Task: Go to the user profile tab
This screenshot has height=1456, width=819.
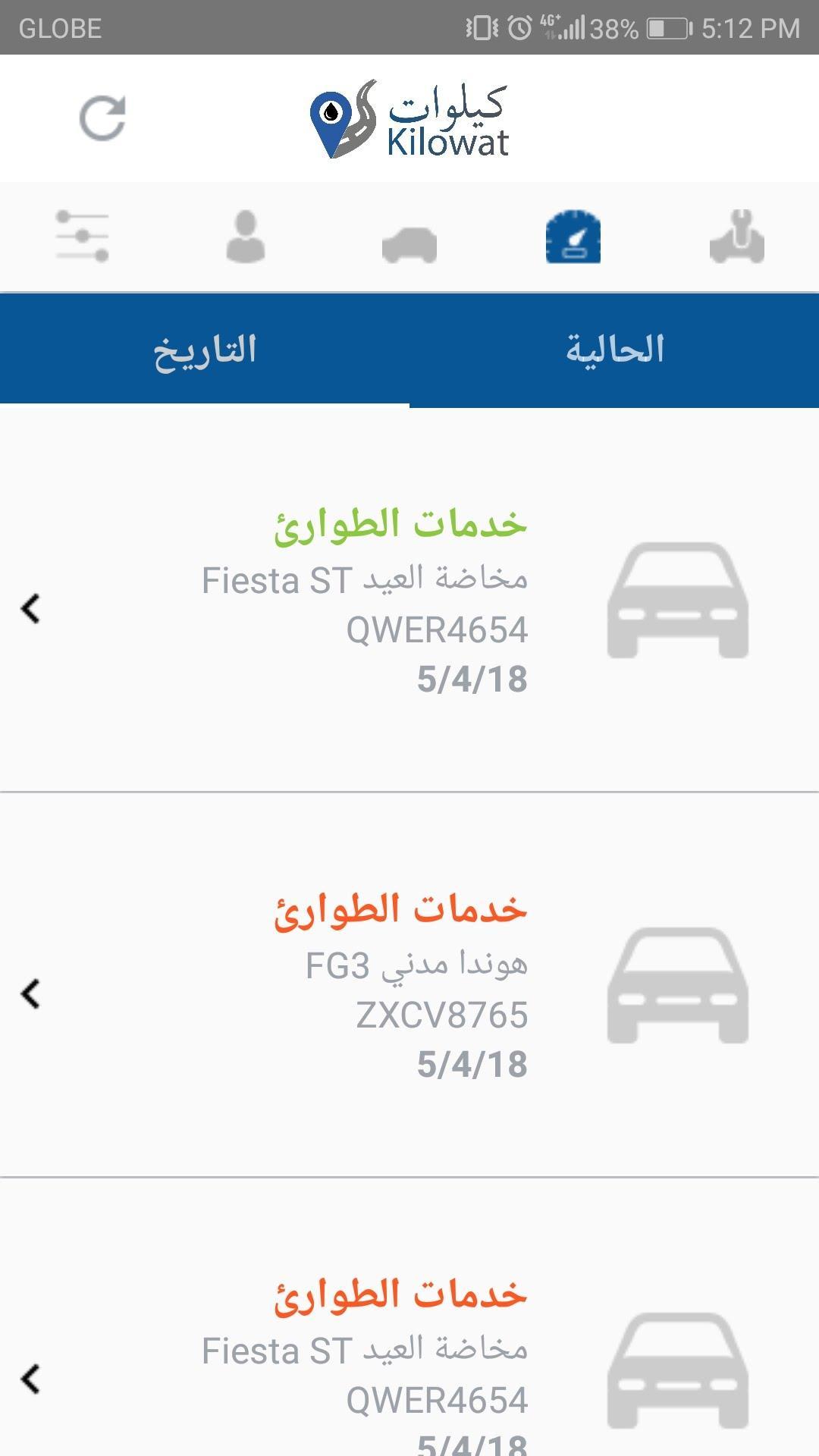Action: (x=246, y=237)
